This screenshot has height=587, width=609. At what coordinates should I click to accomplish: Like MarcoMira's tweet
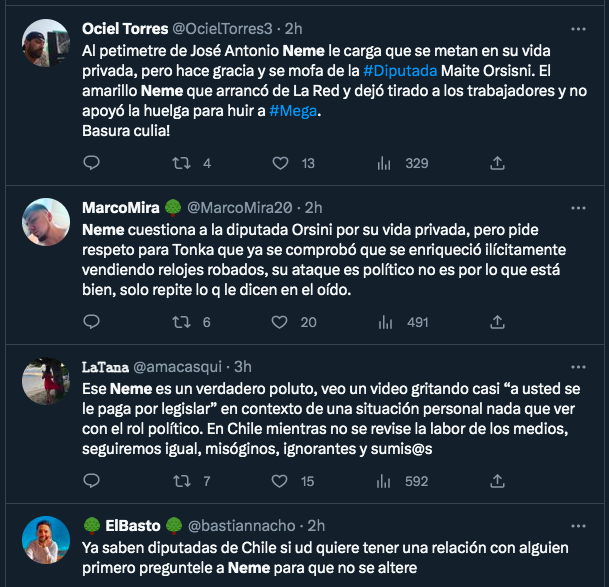click(x=282, y=322)
